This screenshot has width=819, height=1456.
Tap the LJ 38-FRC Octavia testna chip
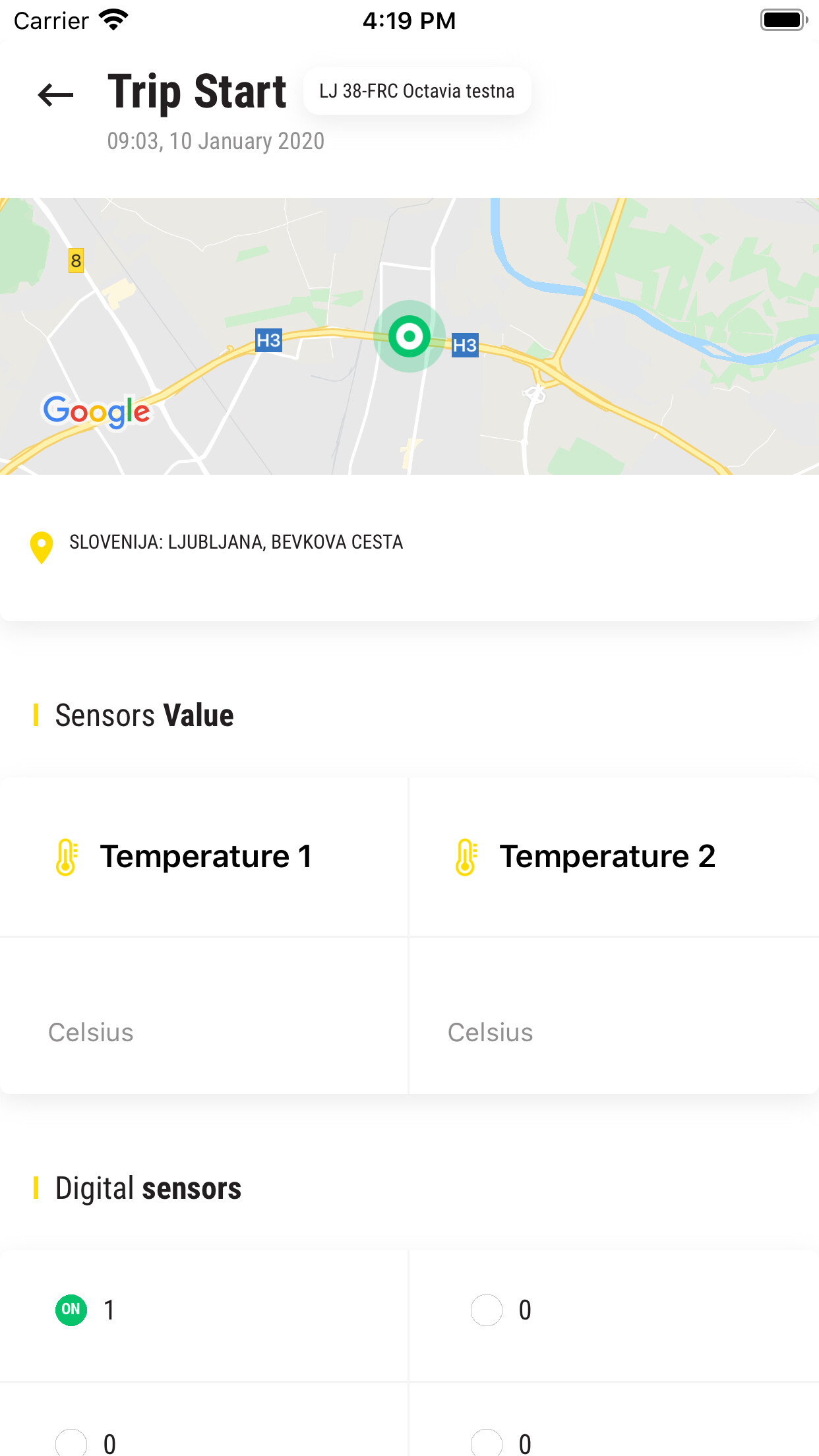(417, 91)
